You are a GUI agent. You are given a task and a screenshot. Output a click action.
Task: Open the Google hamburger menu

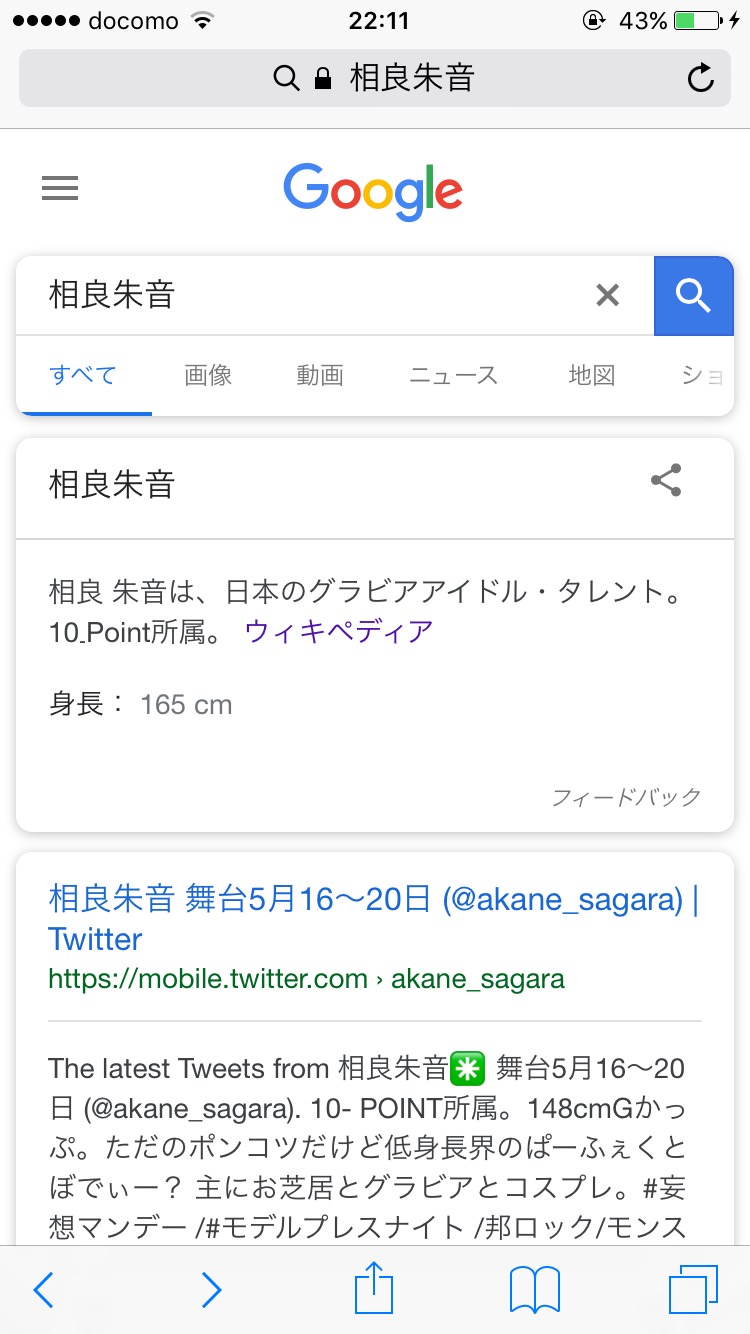60,188
